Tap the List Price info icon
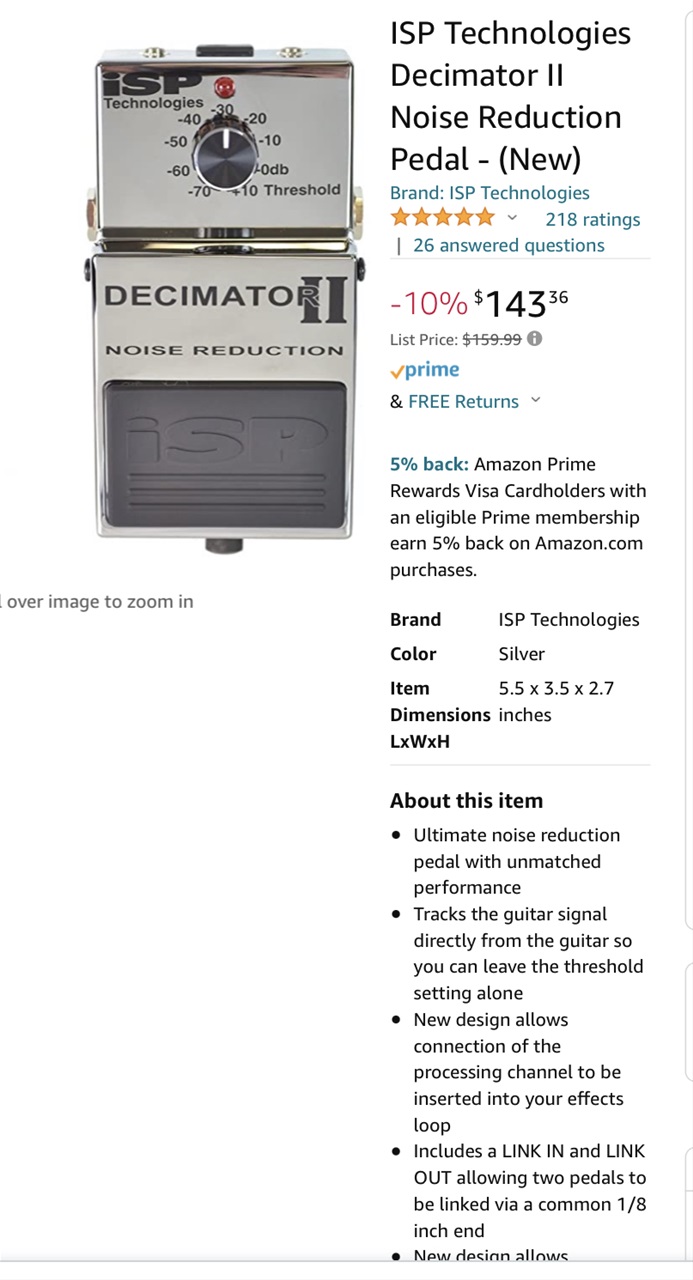This screenshot has height=1280, width=693. (534, 338)
